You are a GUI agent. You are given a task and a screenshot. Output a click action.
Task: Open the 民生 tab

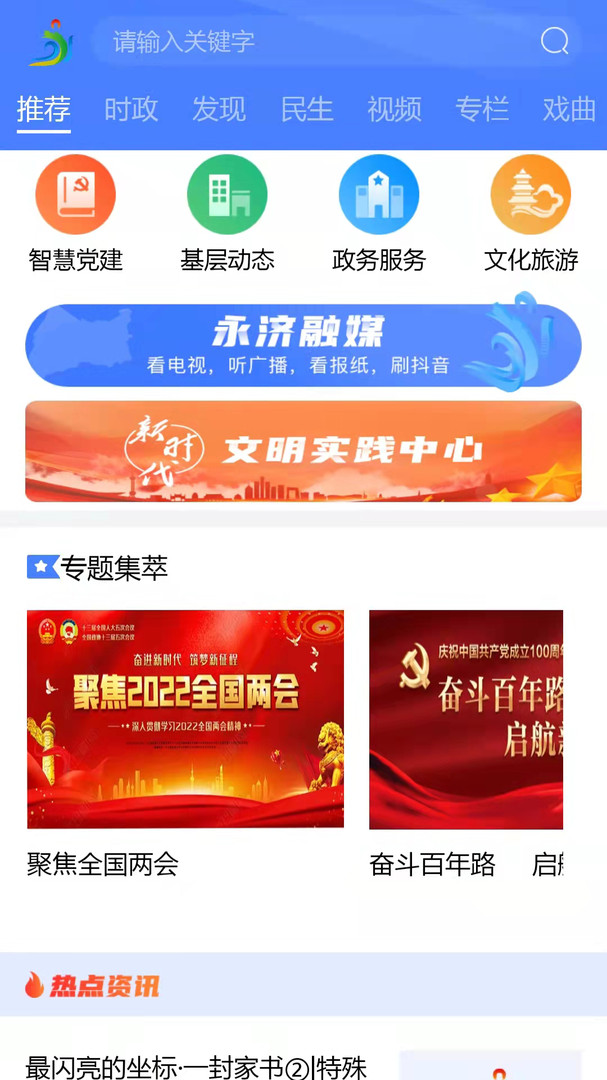[307, 110]
